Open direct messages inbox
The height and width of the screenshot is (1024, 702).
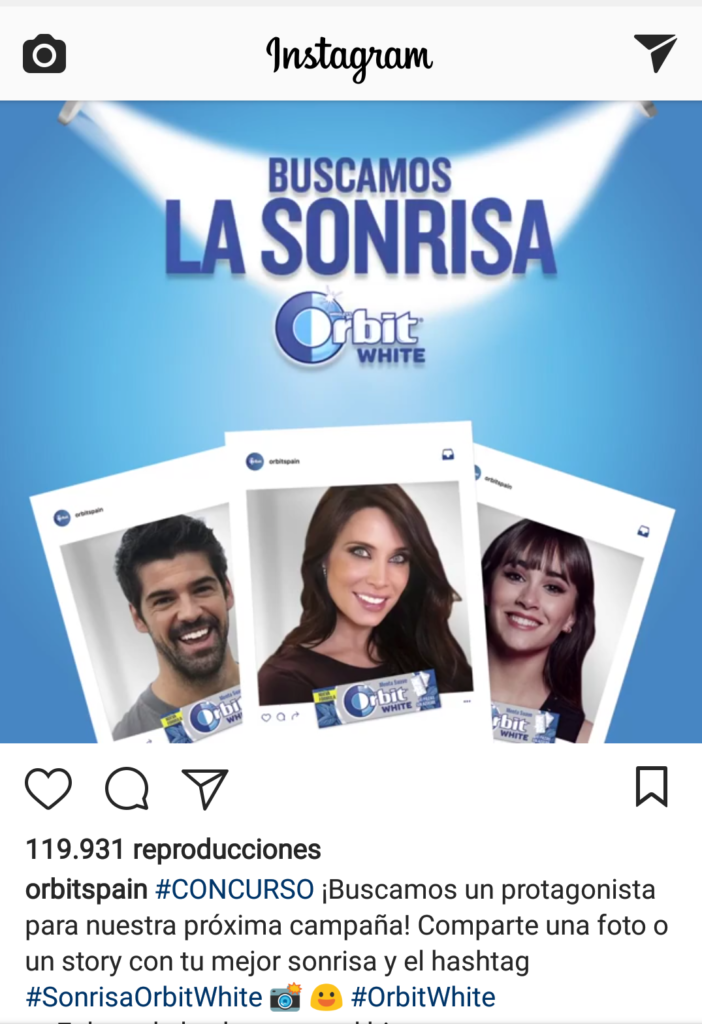coord(655,53)
